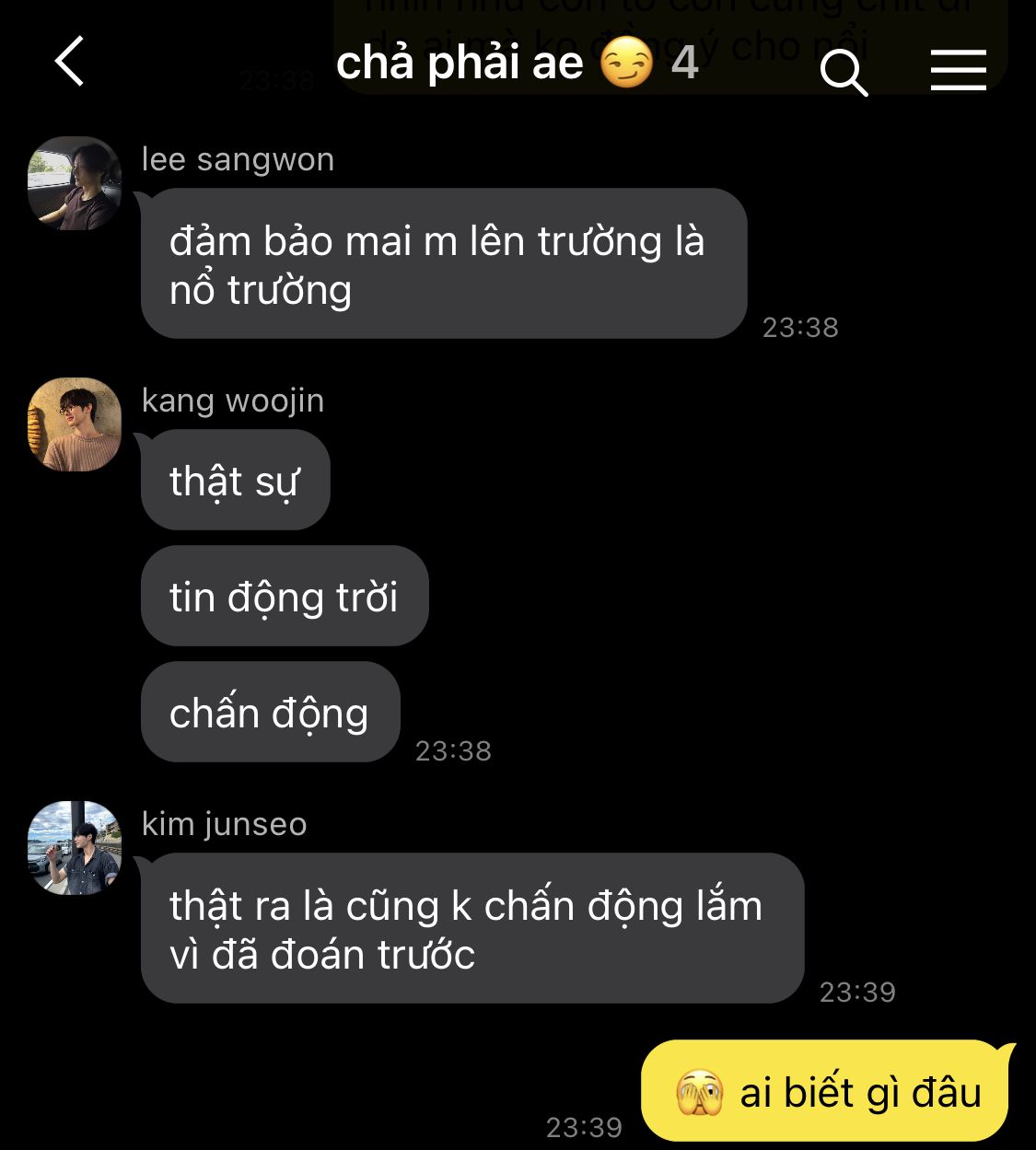Open kang woojin's profile avatar

75,424
